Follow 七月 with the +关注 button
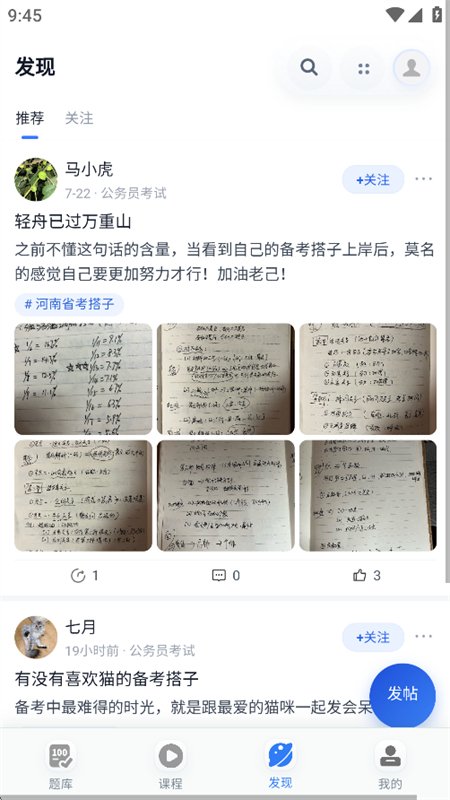Viewport: 450px width, 800px height. click(373, 637)
